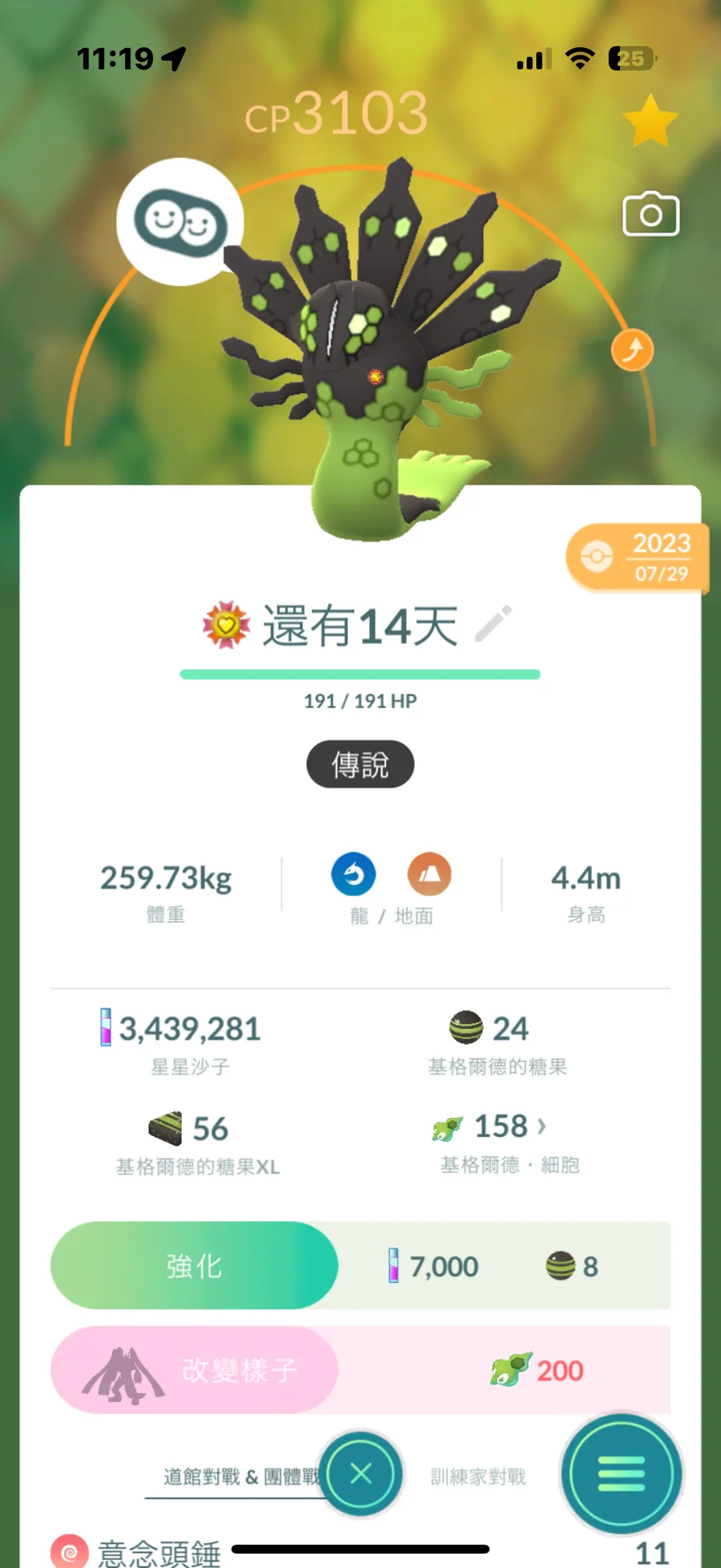The image size is (721, 1568).
Task: Open the AR camera icon
Action: click(651, 214)
